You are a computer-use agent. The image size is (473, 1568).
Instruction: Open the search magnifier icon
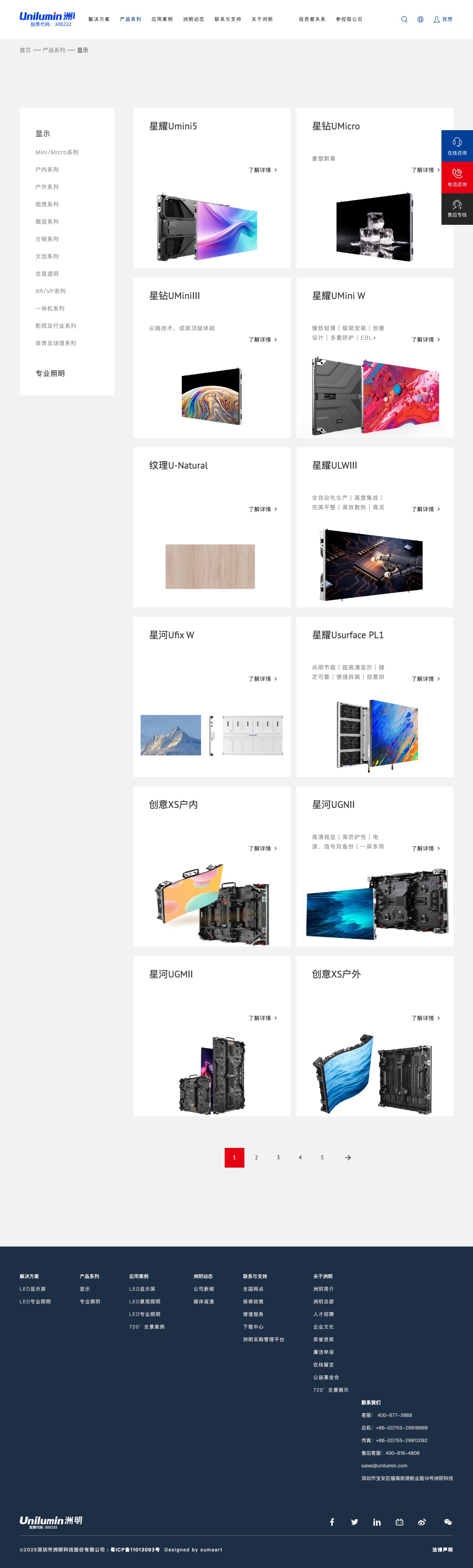tap(404, 19)
